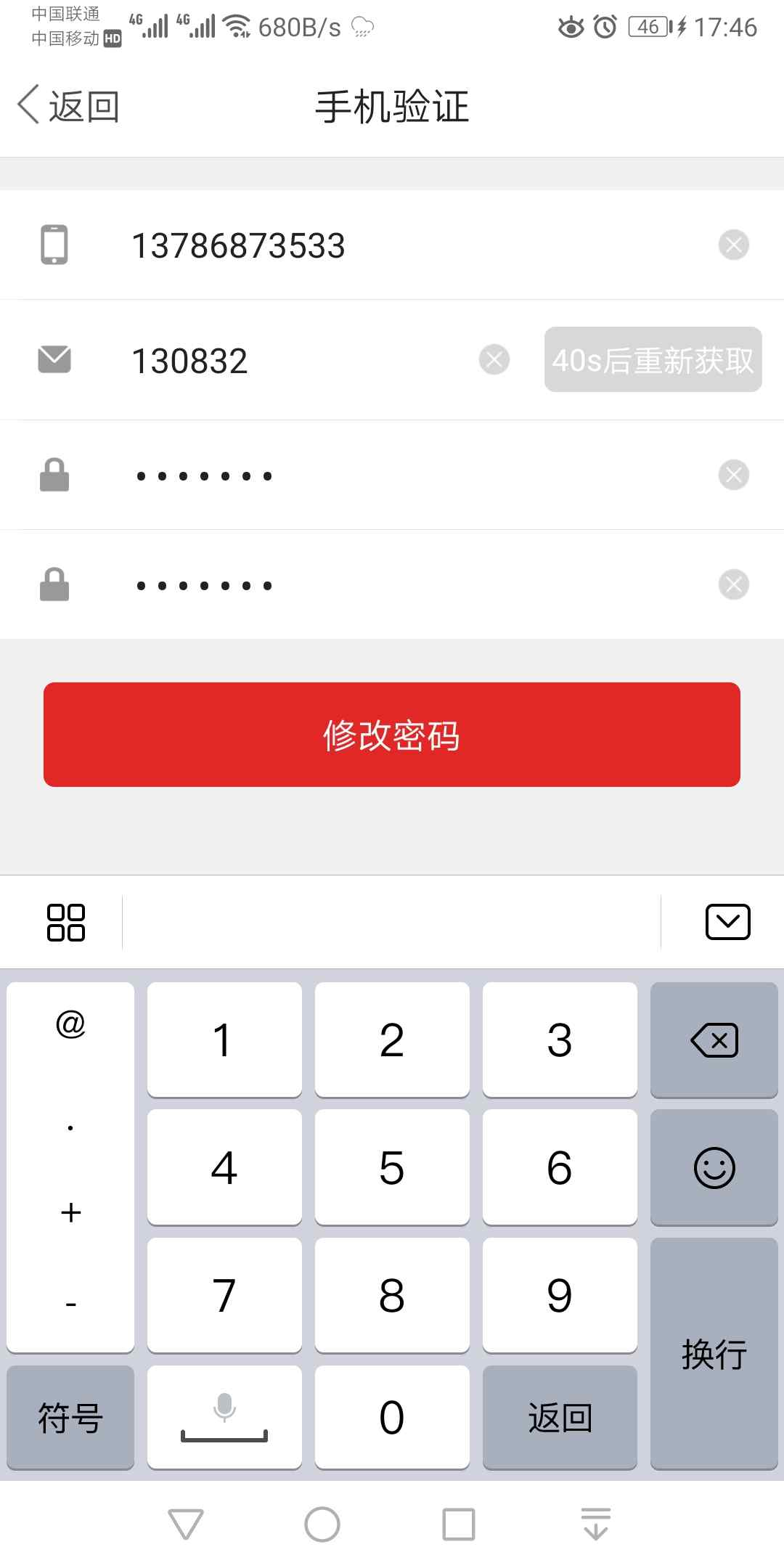The width and height of the screenshot is (784, 1568).
Task: Clear the confirm password field
Action: click(733, 584)
